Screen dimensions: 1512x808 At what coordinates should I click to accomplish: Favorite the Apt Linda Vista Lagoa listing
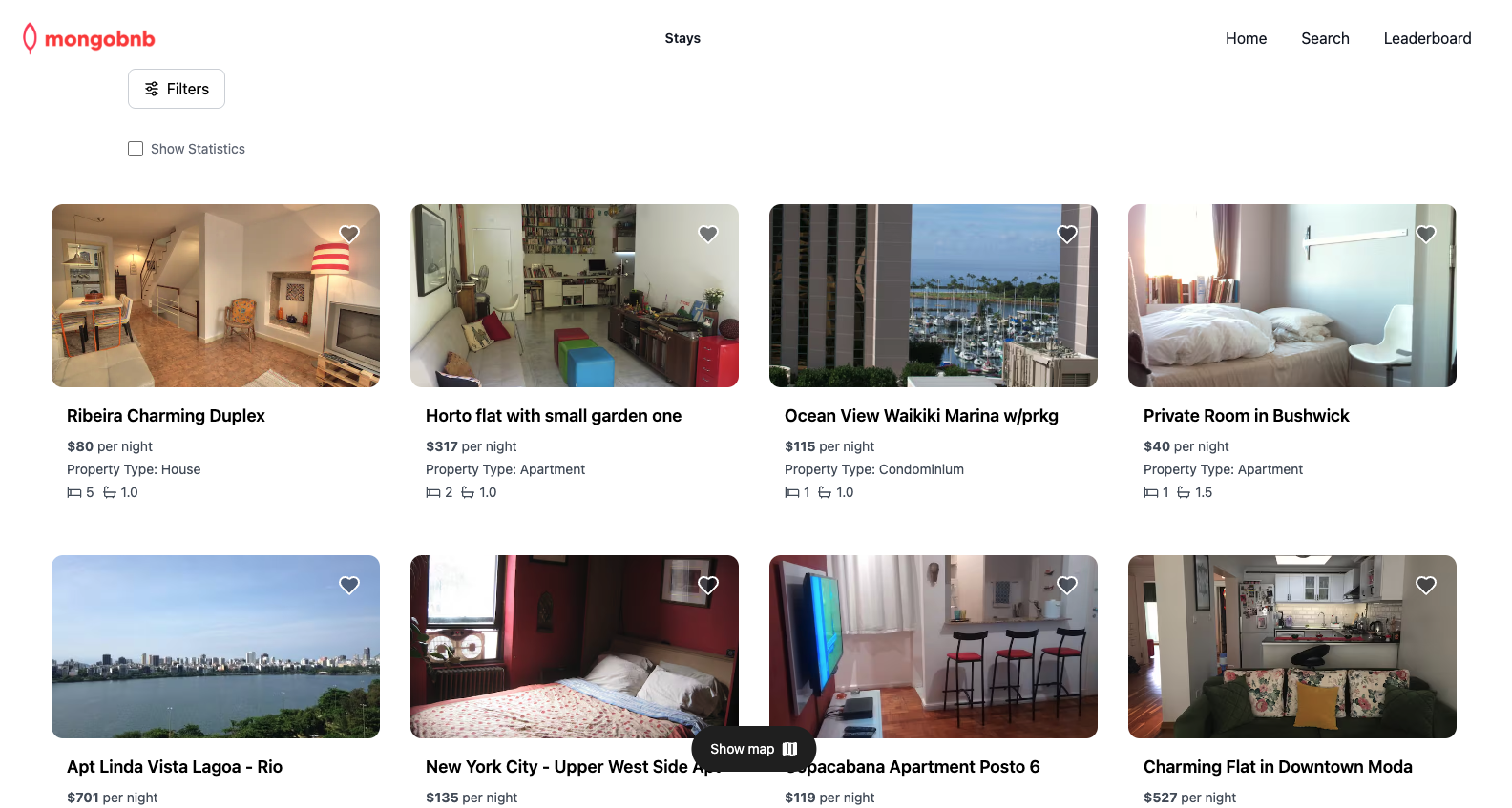(349, 585)
